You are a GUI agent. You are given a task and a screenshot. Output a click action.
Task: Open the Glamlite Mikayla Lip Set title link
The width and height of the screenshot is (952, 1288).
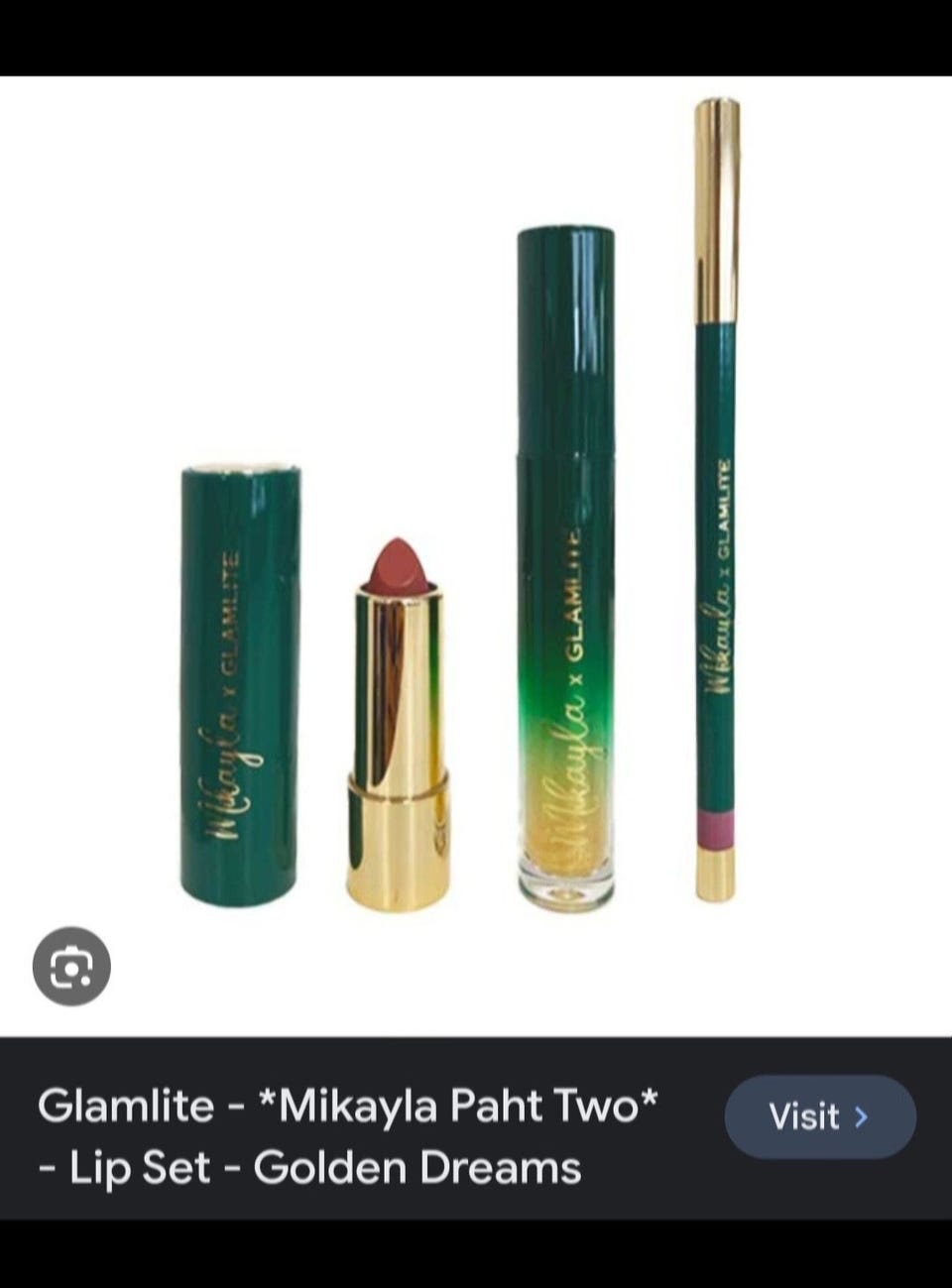[x=347, y=1136]
